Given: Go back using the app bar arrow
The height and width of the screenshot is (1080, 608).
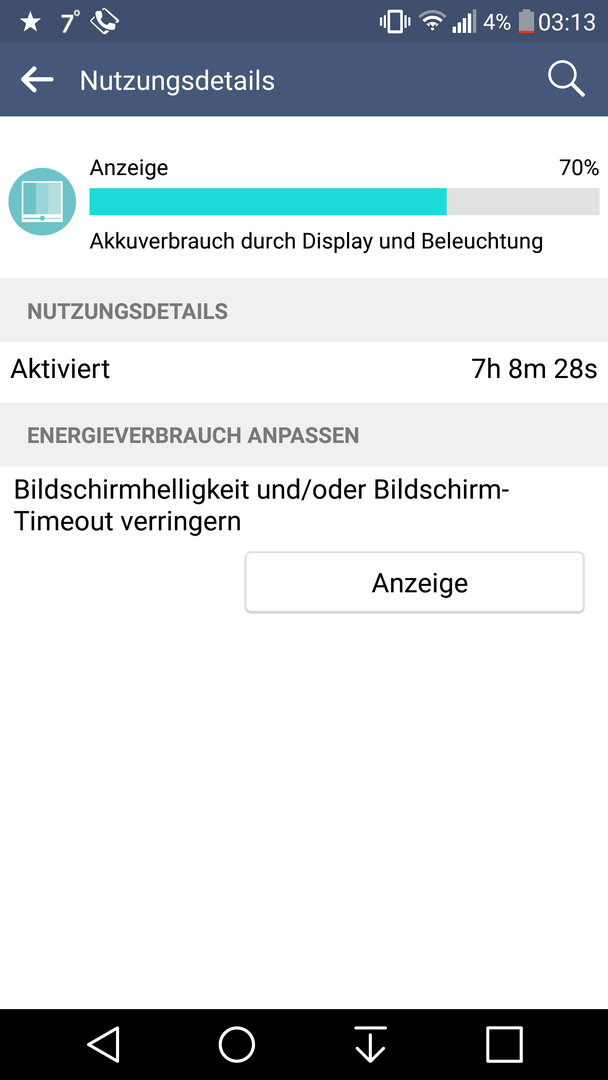Looking at the screenshot, I should [x=37, y=80].
